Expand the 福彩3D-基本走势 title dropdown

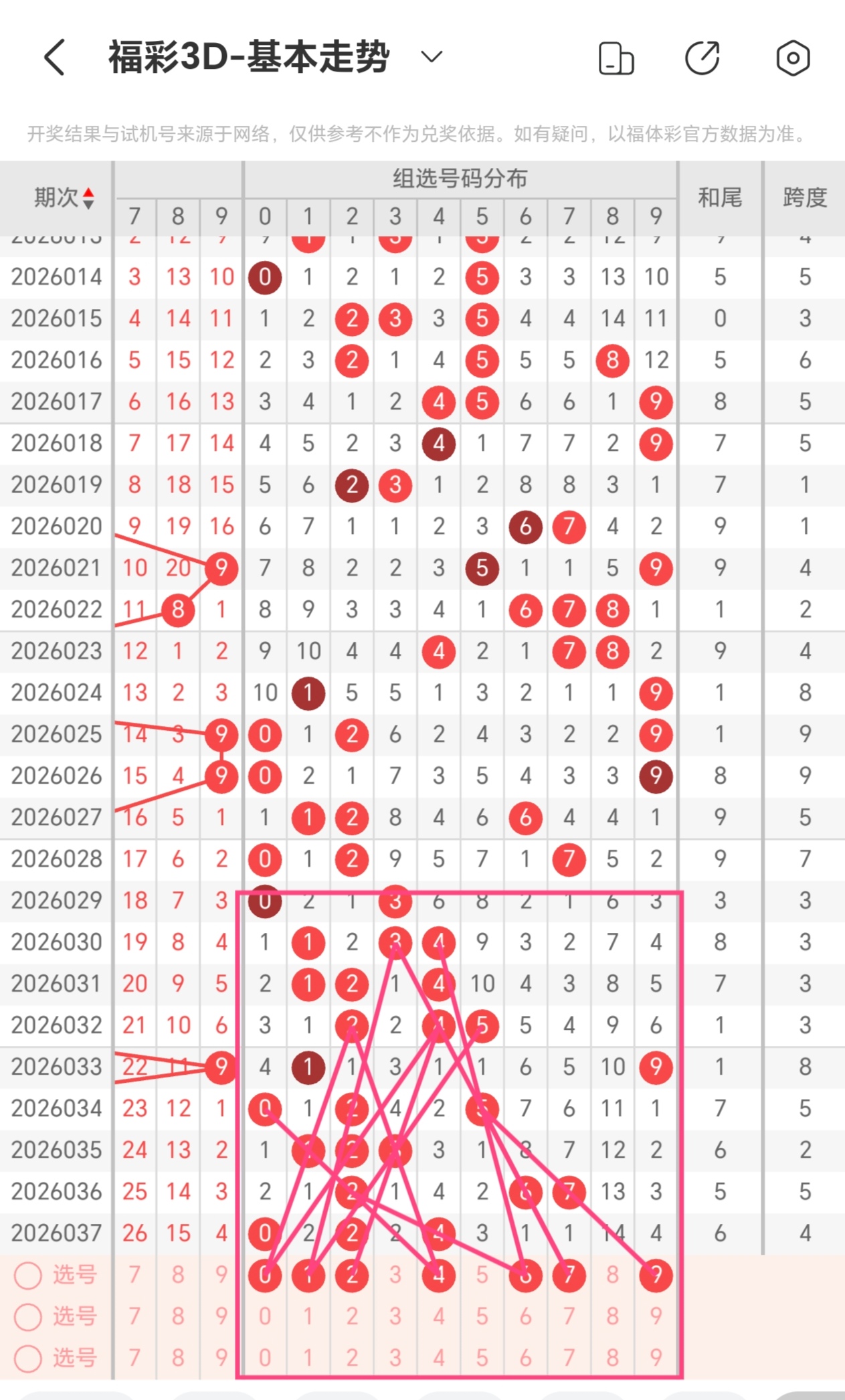(432, 57)
